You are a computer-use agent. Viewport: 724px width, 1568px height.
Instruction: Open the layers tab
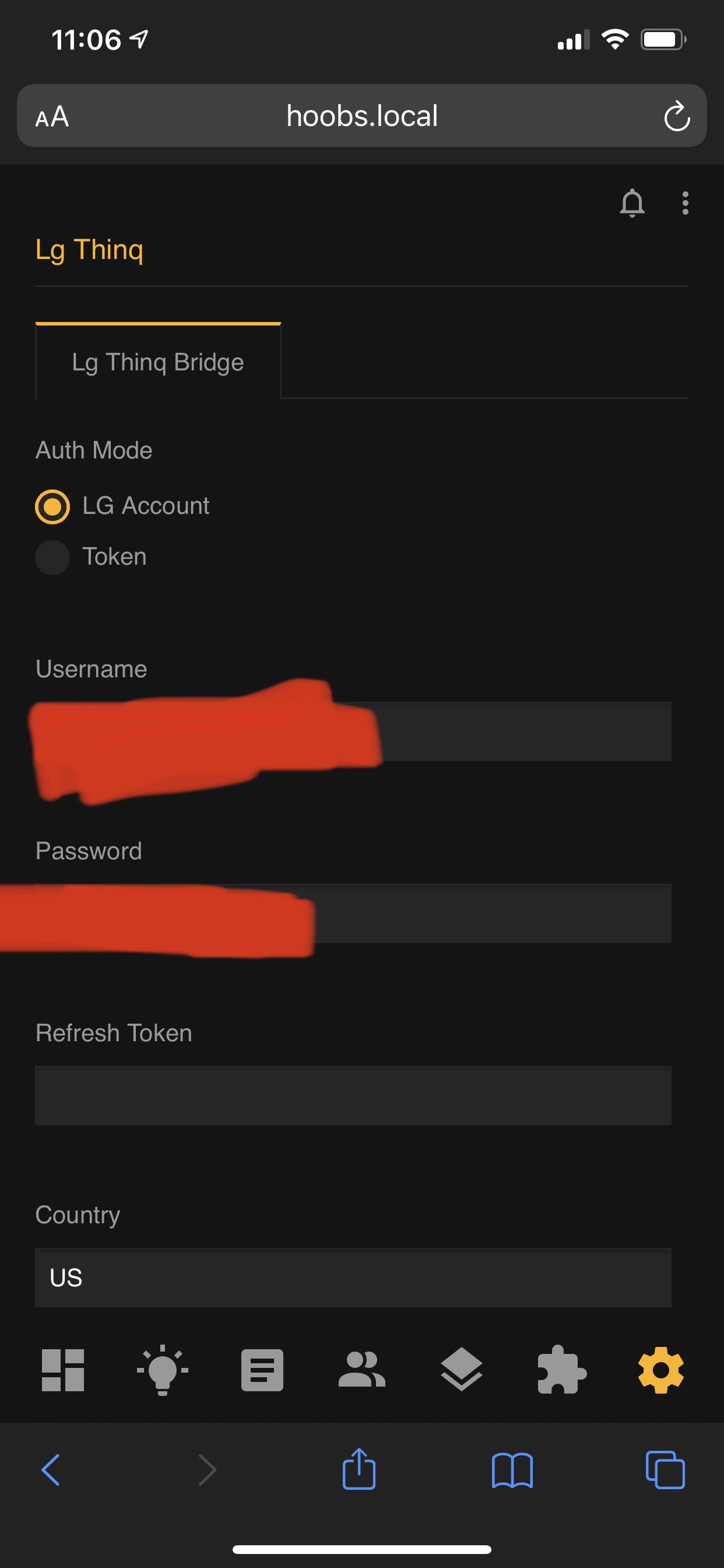[x=462, y=1370]
